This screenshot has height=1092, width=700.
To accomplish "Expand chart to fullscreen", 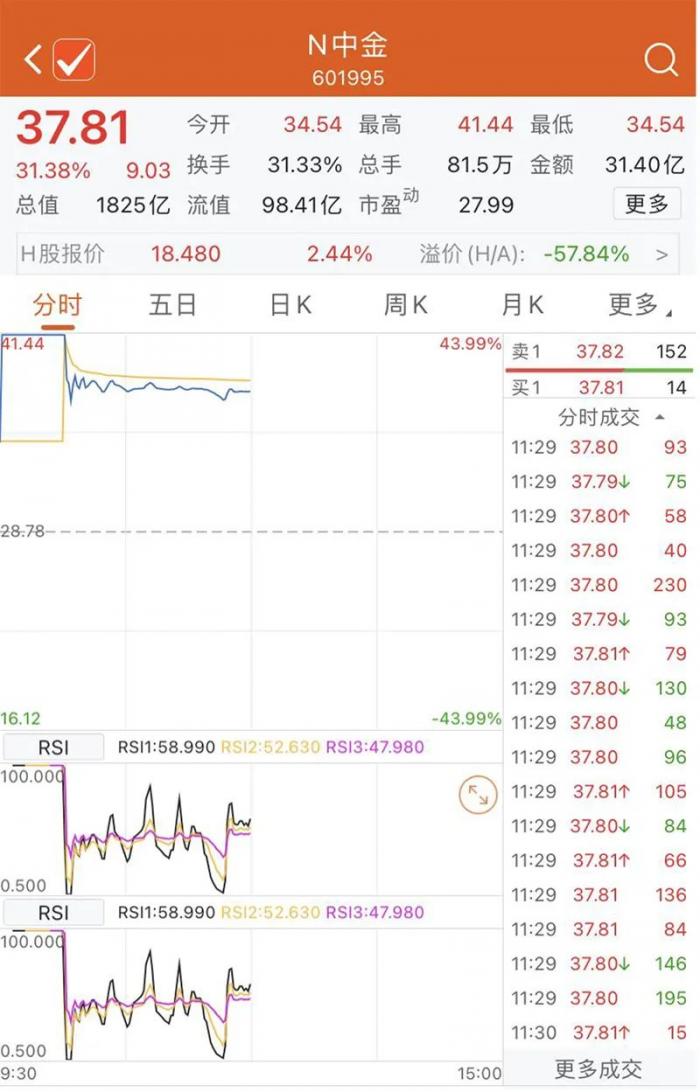I will coord(478,795).
